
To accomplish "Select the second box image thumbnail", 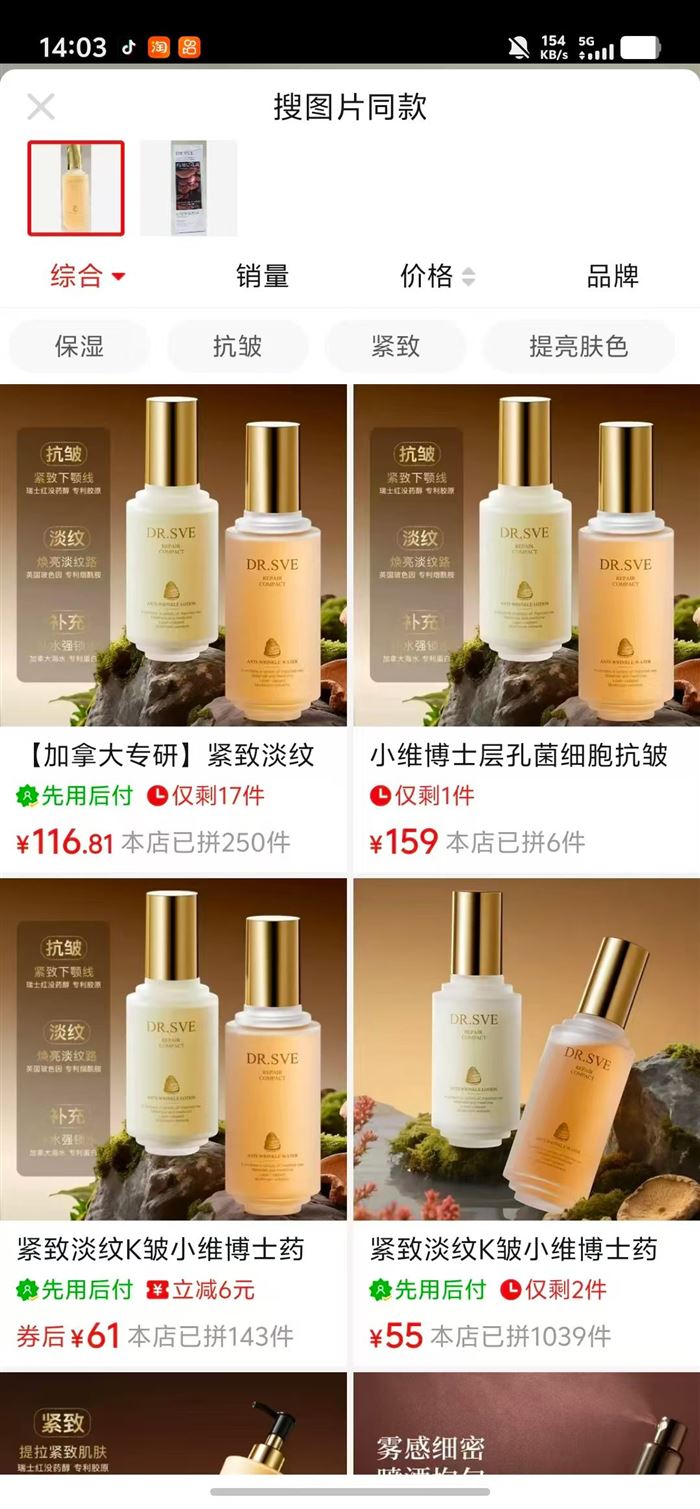I will (x=189, y=188).
